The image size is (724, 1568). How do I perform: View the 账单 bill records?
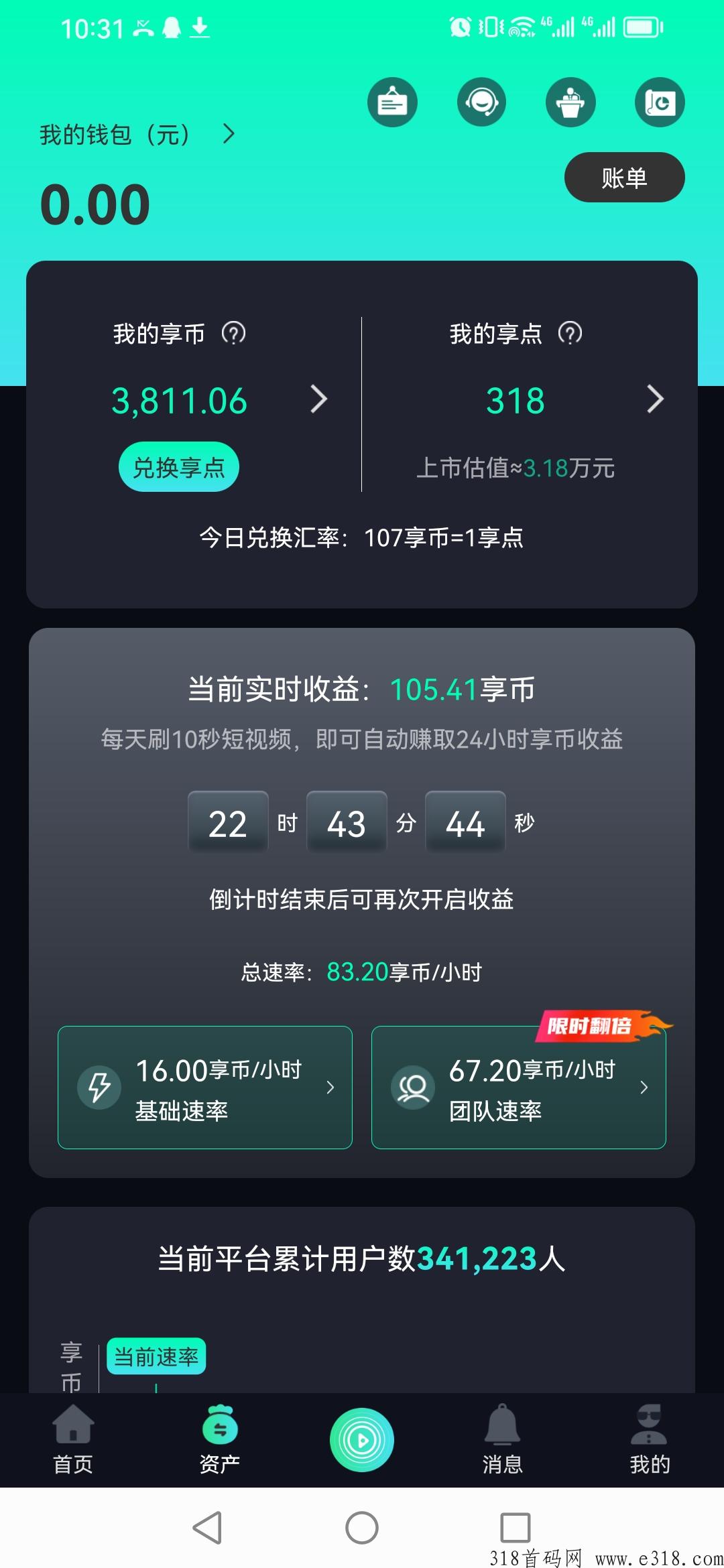[624, 178]
